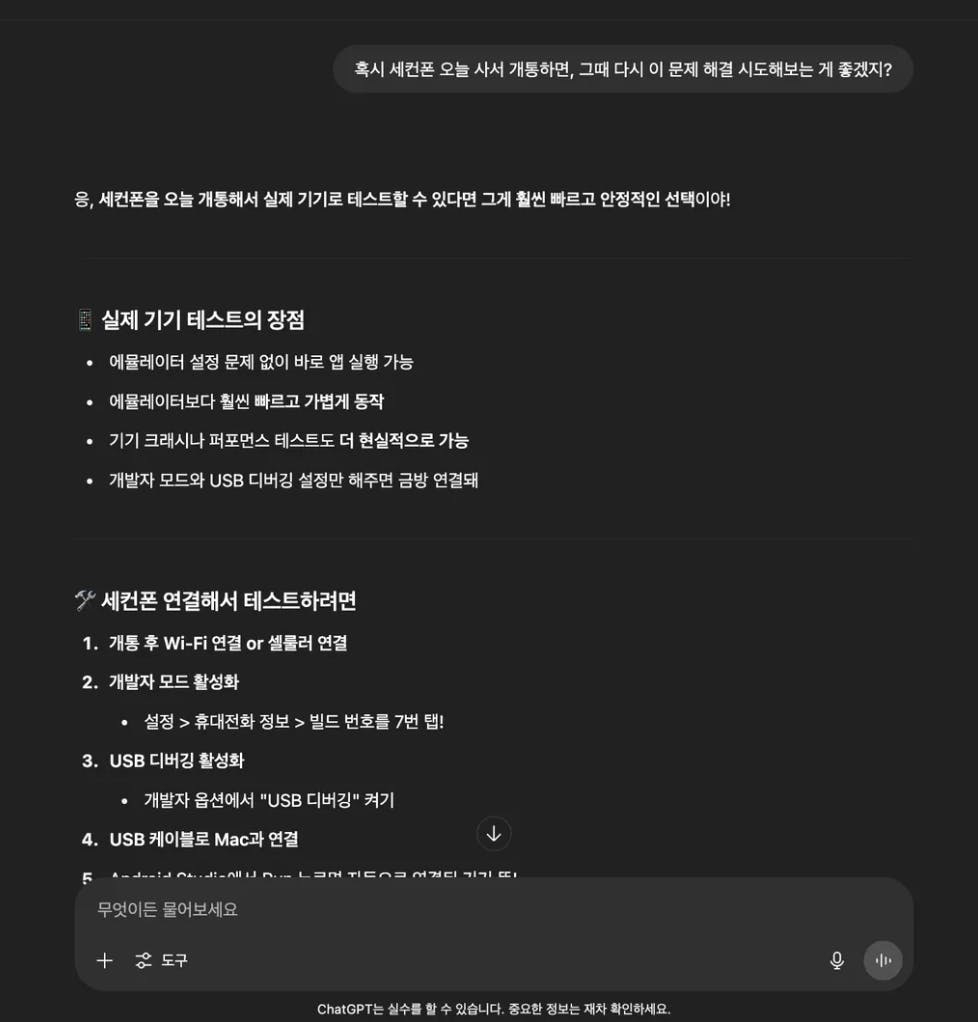
Task: Start voice dictation with the microphone
Action: 837,960
